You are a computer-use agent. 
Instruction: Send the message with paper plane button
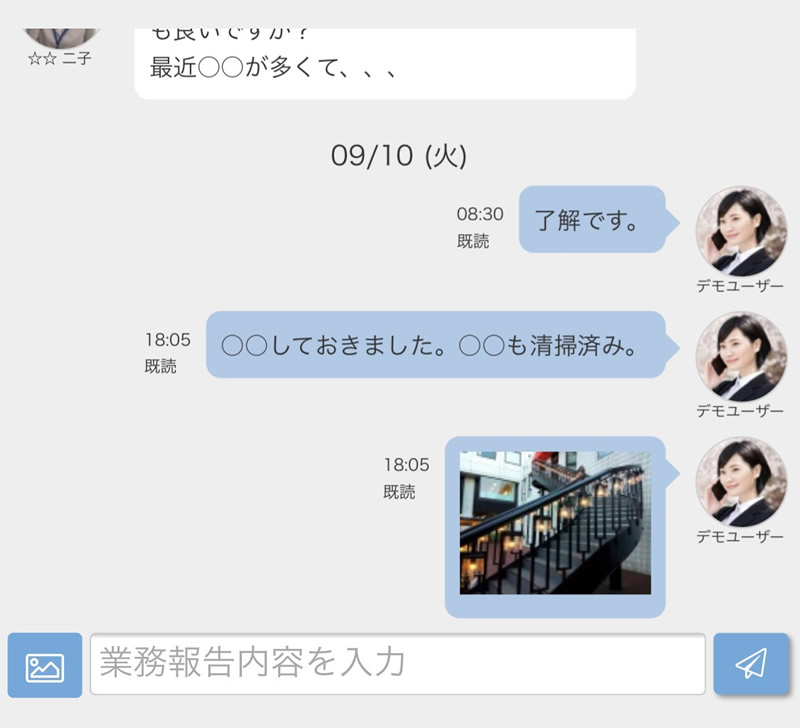point(751,664)
